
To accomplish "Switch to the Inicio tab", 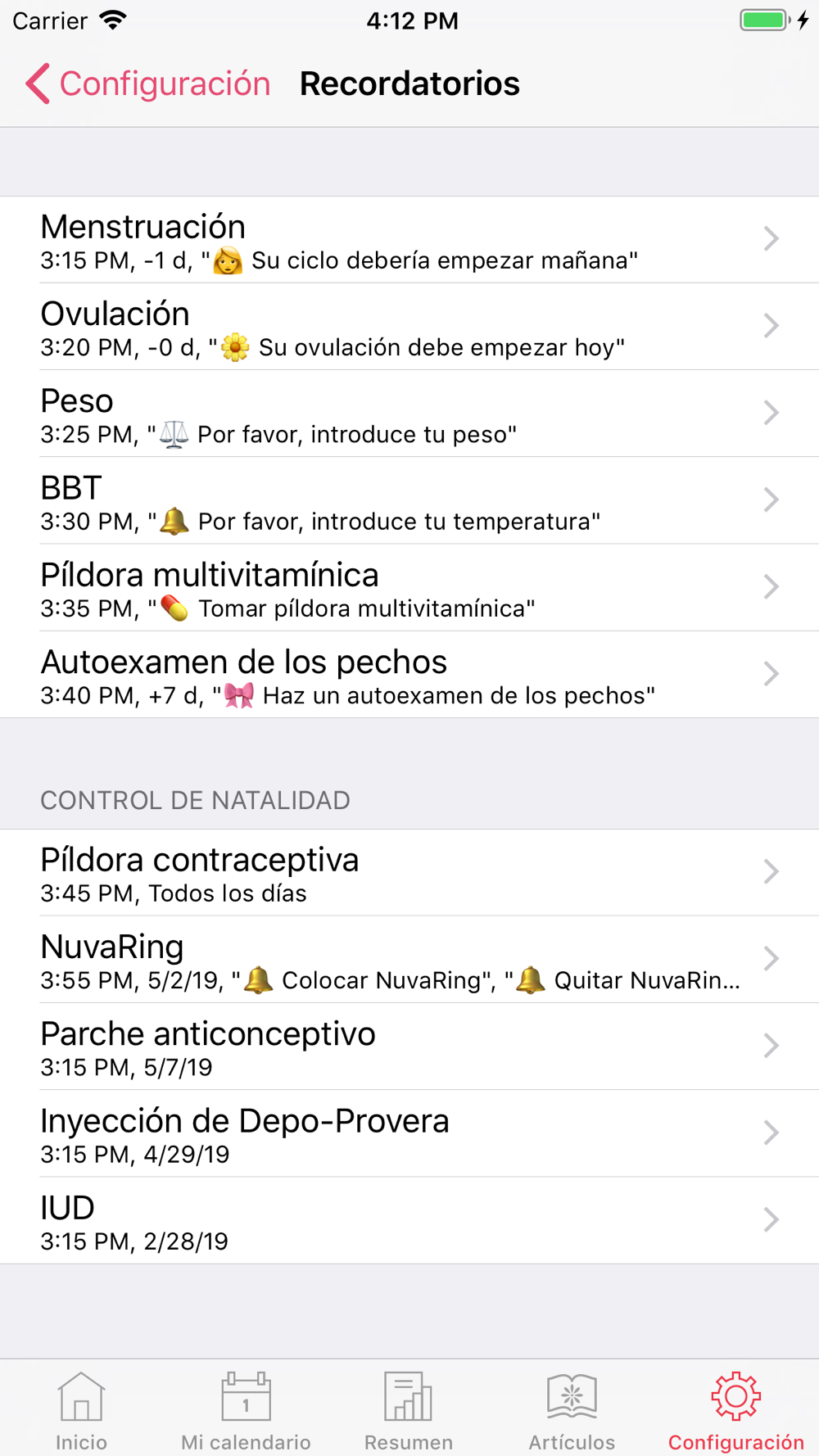I will point(81,1410).
